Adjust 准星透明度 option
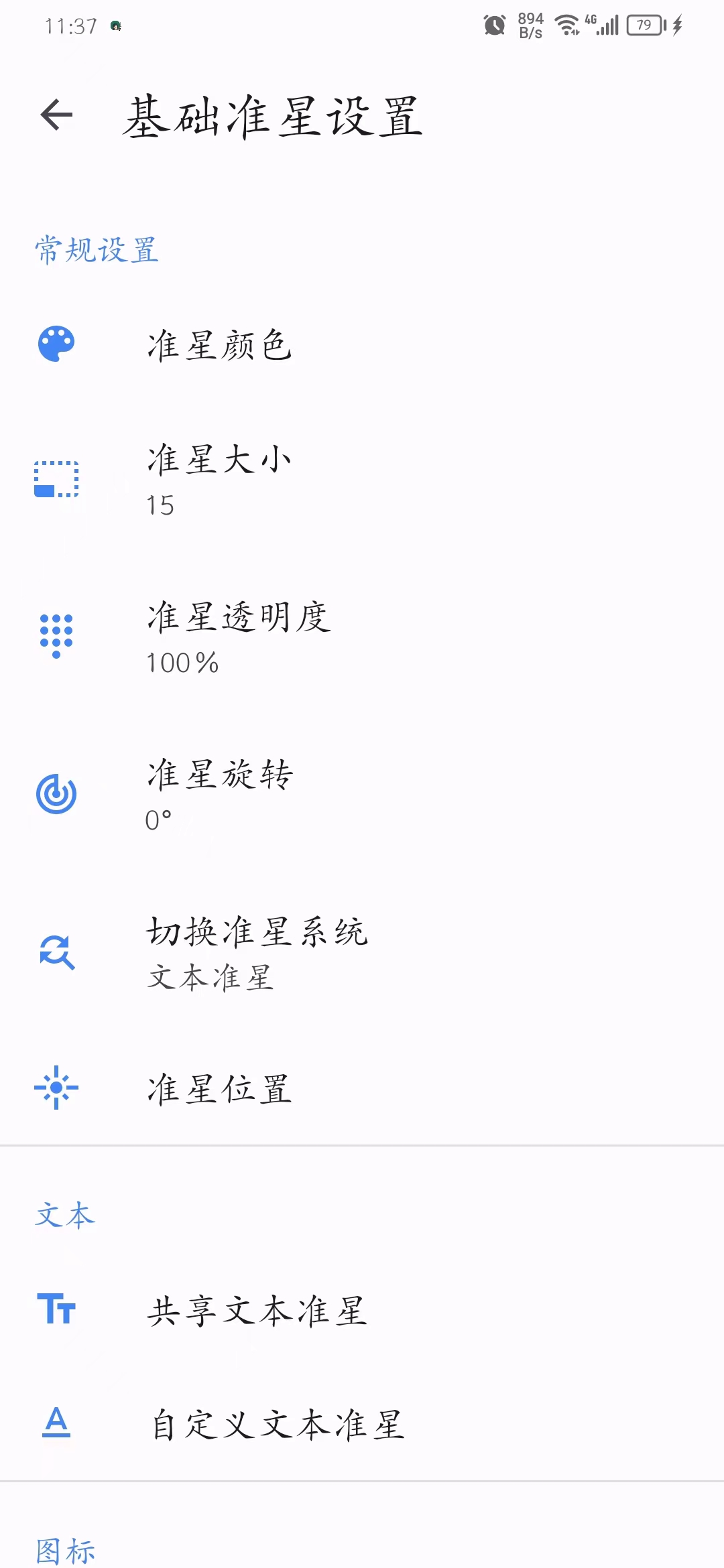Image resolution: width=724 pixels, height=1568 pixels. pyautogui.click(x=362, y=637)
